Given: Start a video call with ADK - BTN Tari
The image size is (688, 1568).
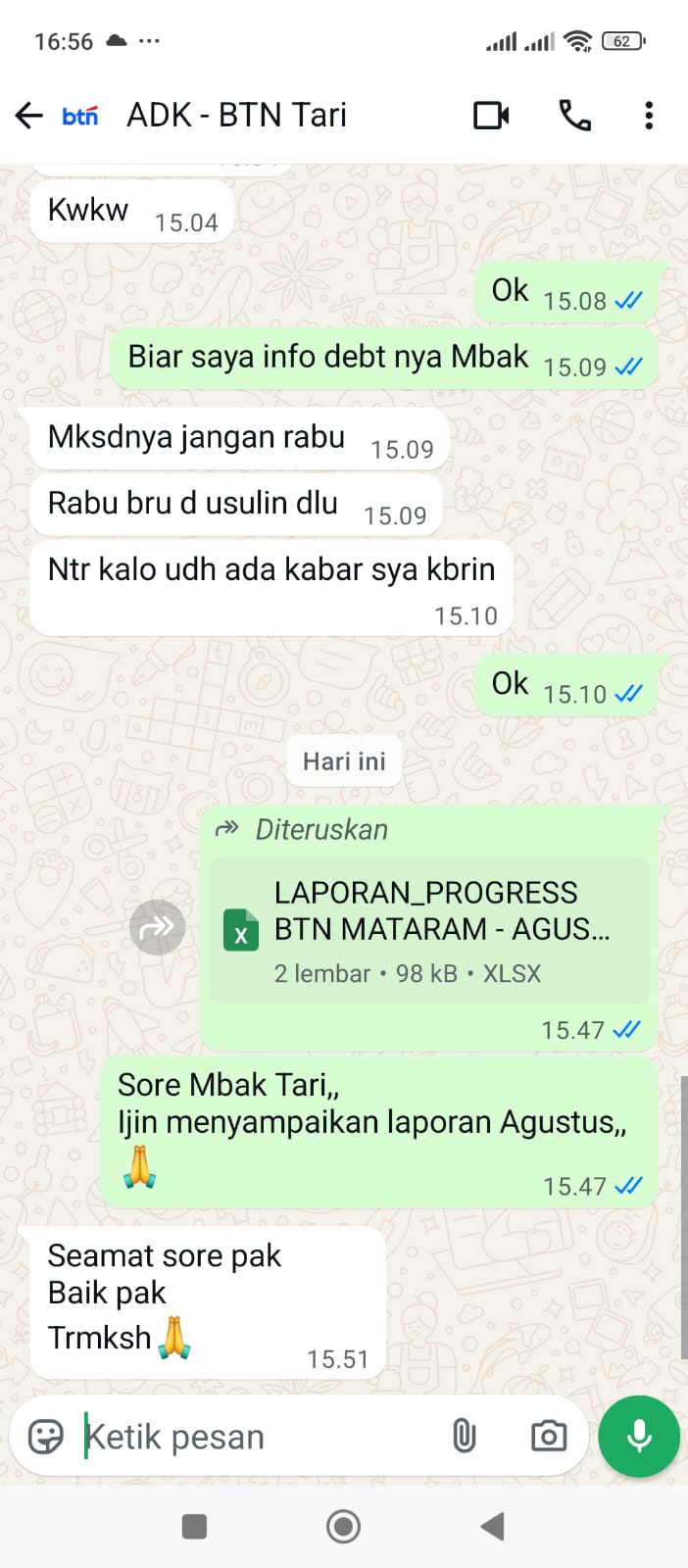Looking at the screenshot, I should coord(491,116).
